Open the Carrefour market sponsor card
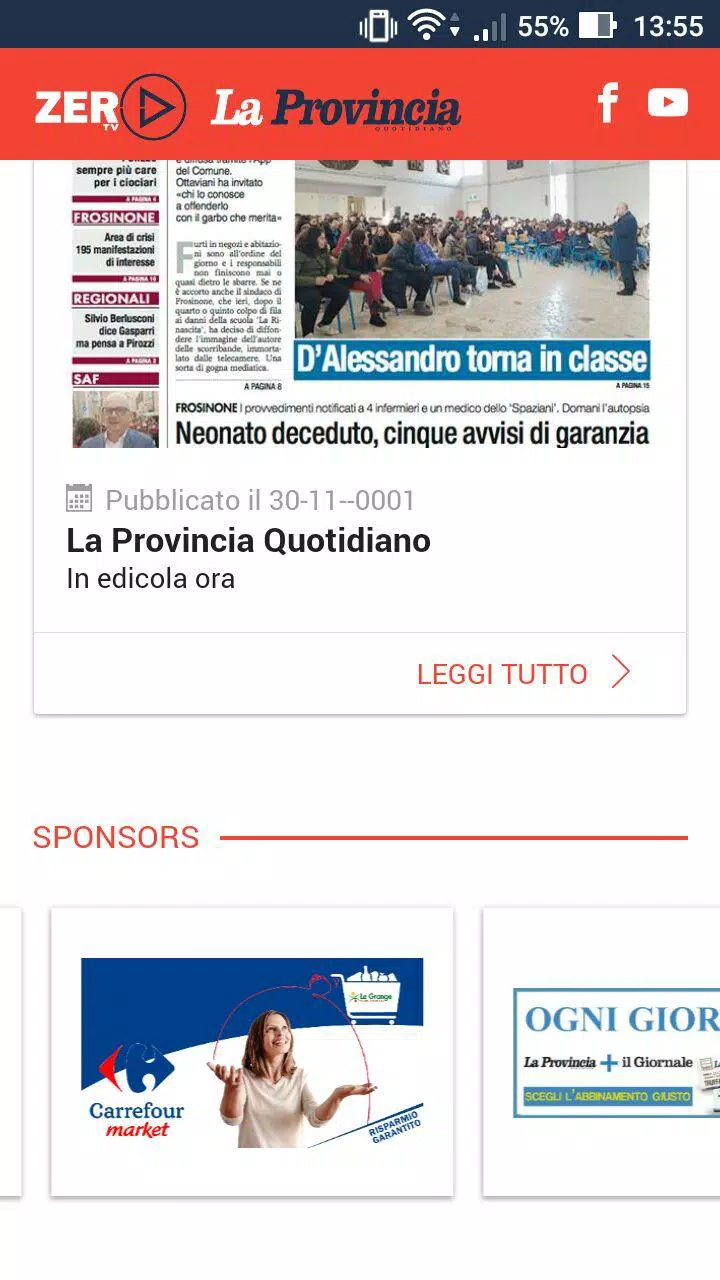The width and height of the screenshot is (720, 1280). (x=252, y=1052)
